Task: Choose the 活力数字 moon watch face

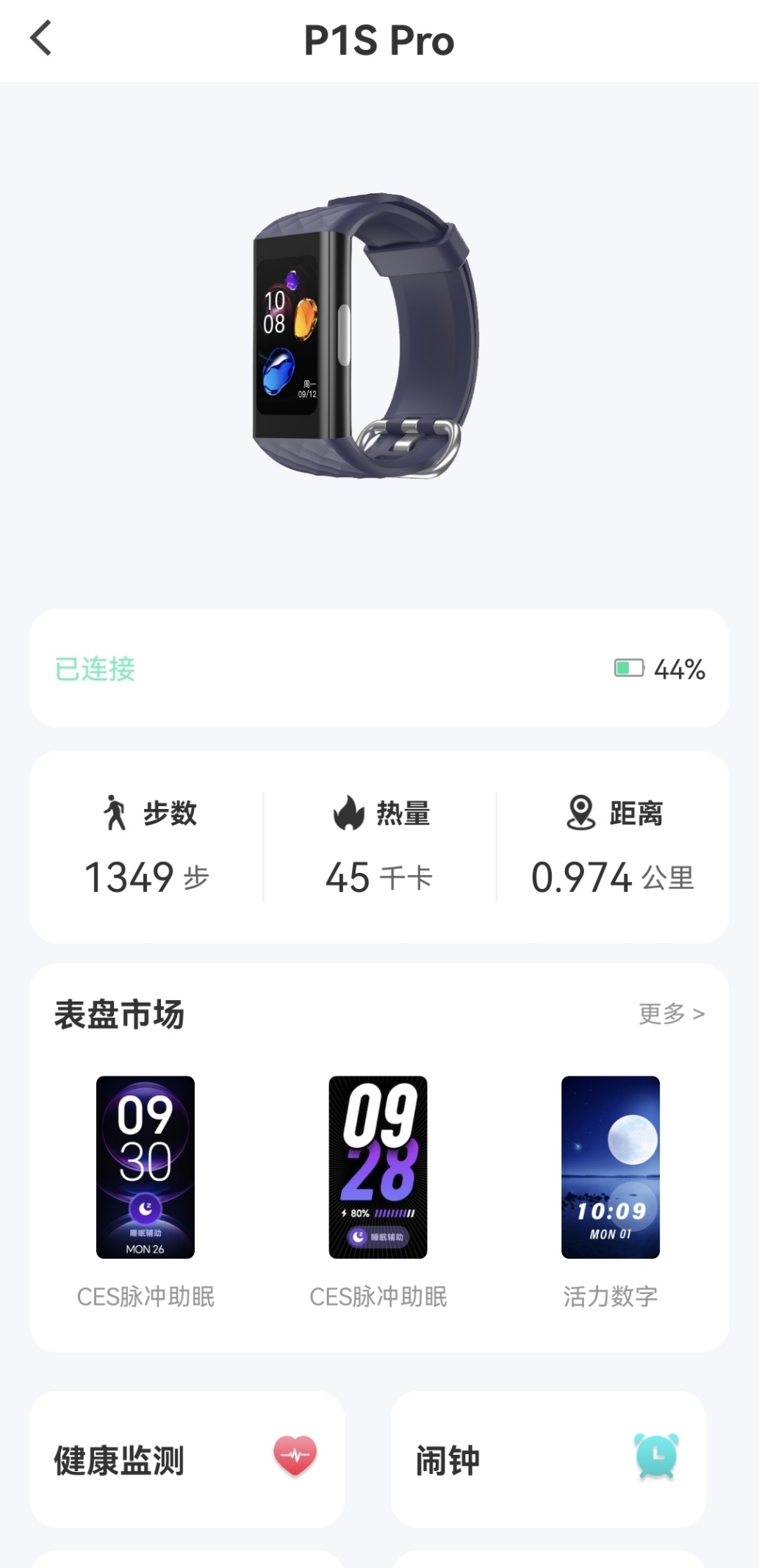Action: click(x=610, y=1167)
